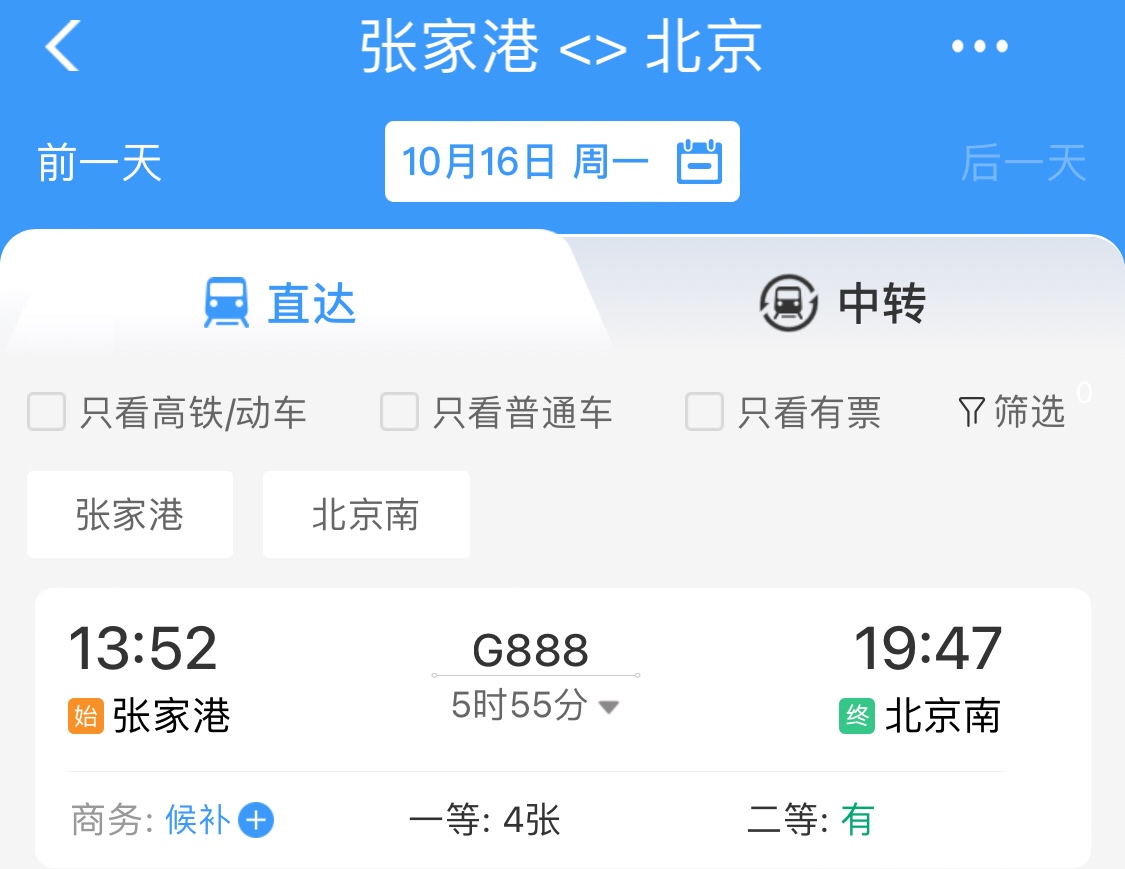Check the 只看高铁/动车 checkbox
This screenshot has width=1125, height=869.
[46, 412]
